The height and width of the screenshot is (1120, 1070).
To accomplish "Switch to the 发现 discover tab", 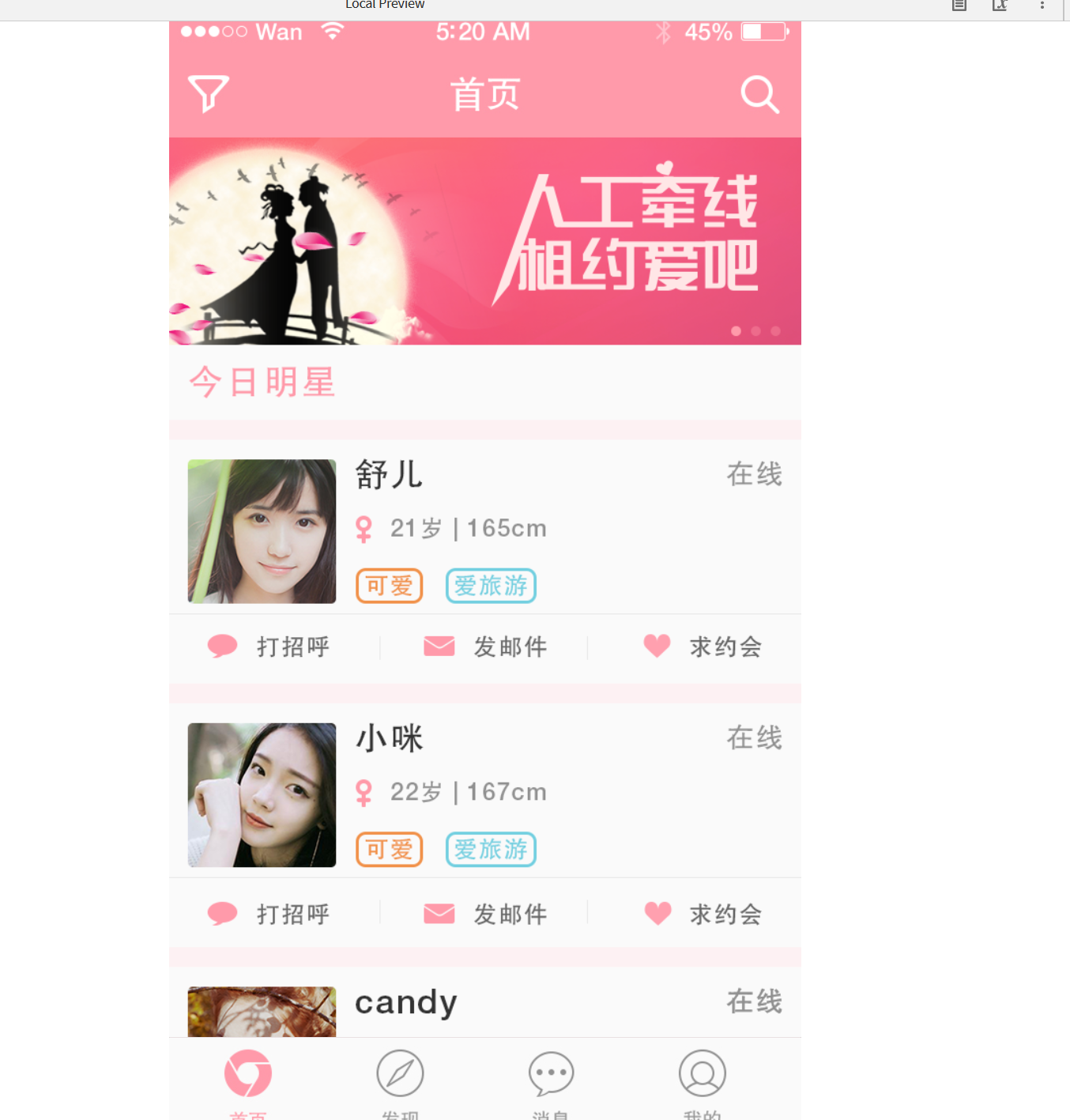I will [x=400, y=1079].
